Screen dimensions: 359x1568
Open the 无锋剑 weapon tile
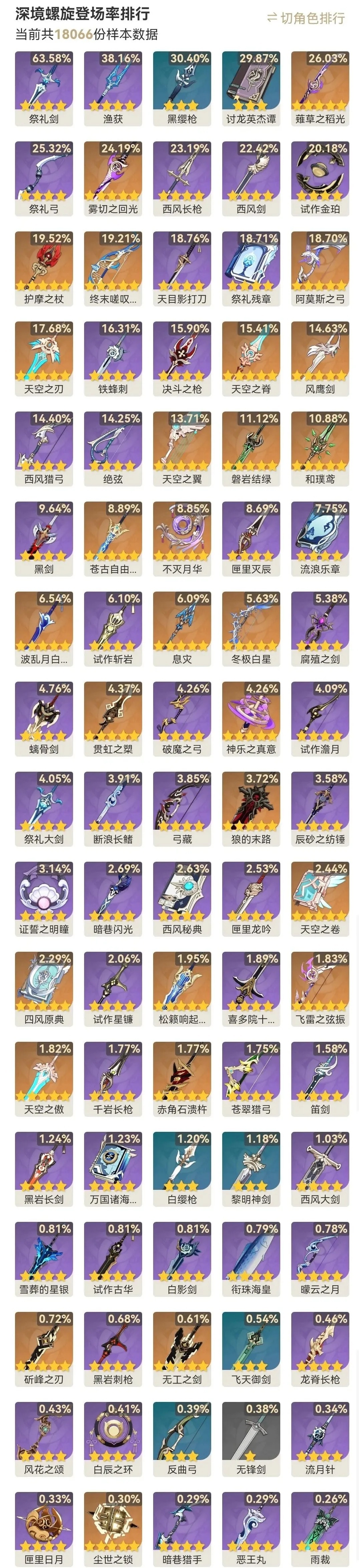[x=251, y=1440]
